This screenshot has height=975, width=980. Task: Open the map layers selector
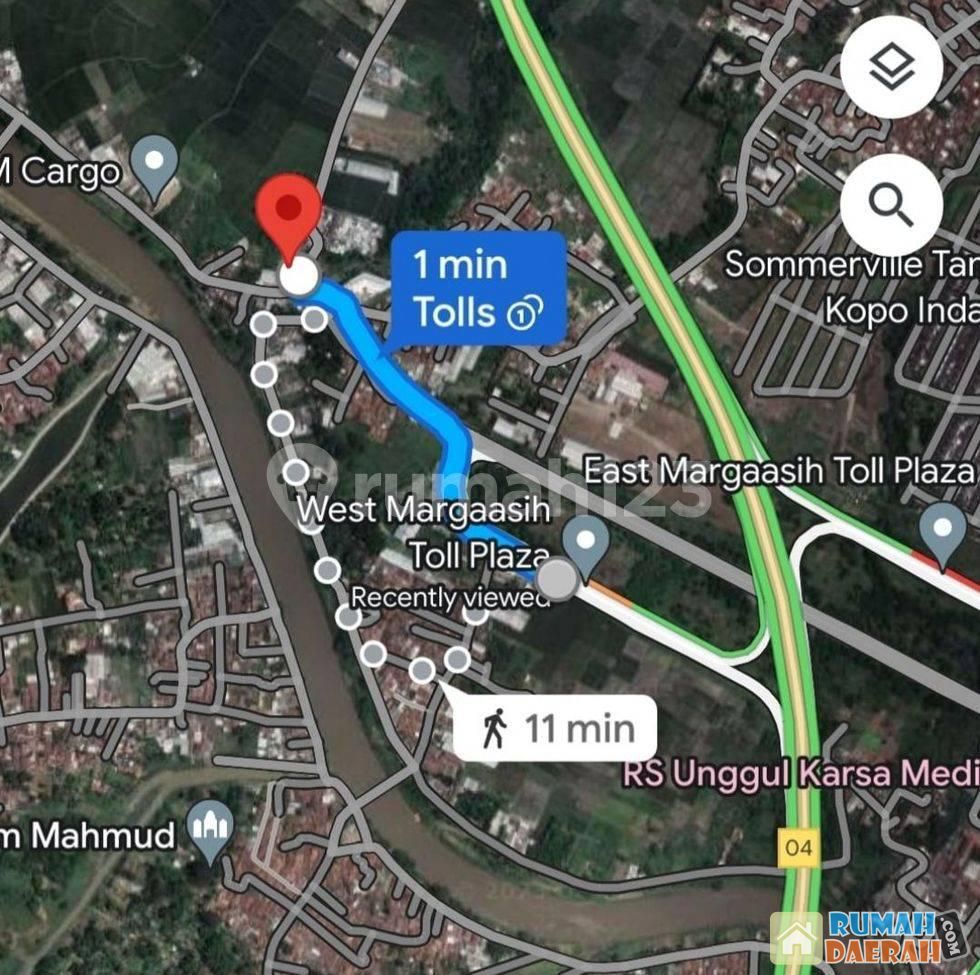point(891,68)
